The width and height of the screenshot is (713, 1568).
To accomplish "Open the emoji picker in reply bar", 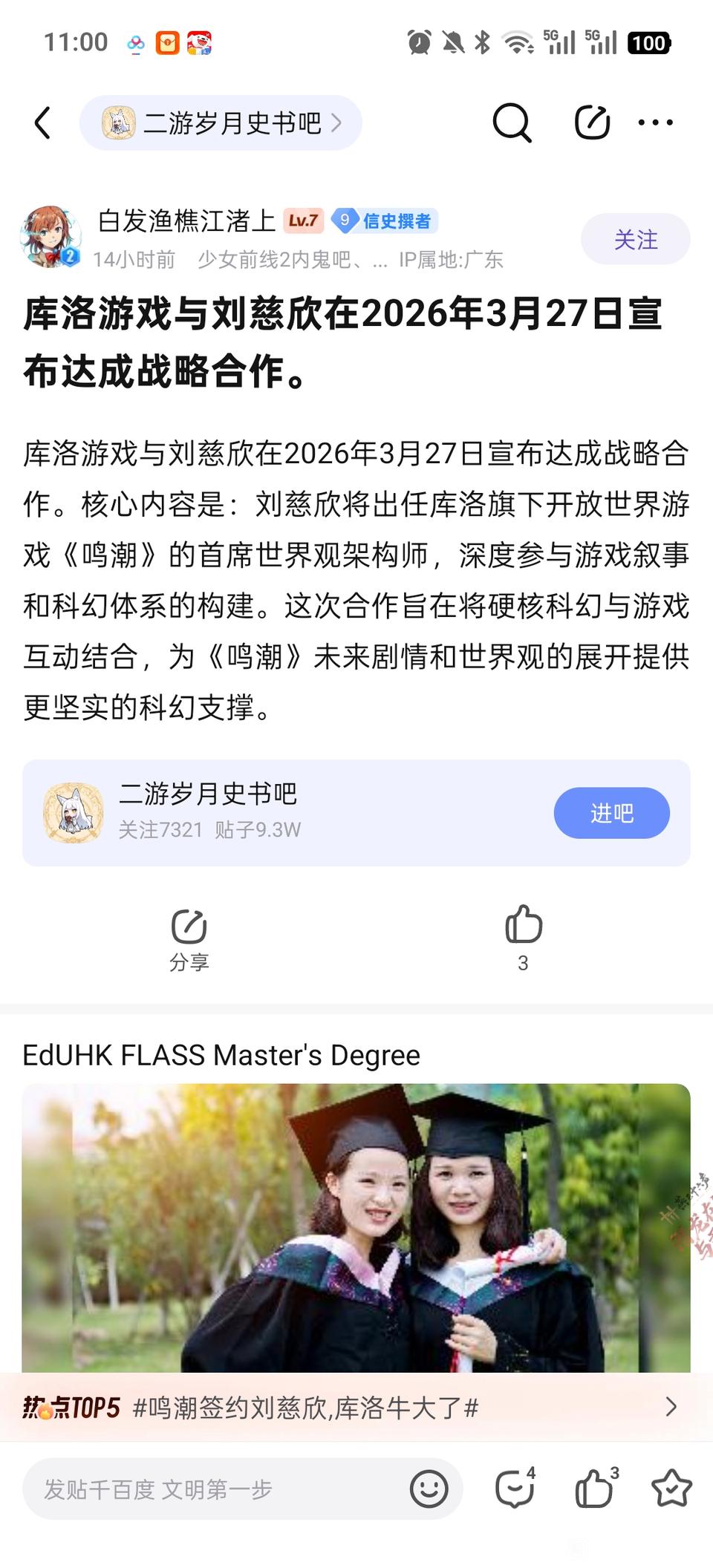I will pyautogui.click(x=429, y=1489).
